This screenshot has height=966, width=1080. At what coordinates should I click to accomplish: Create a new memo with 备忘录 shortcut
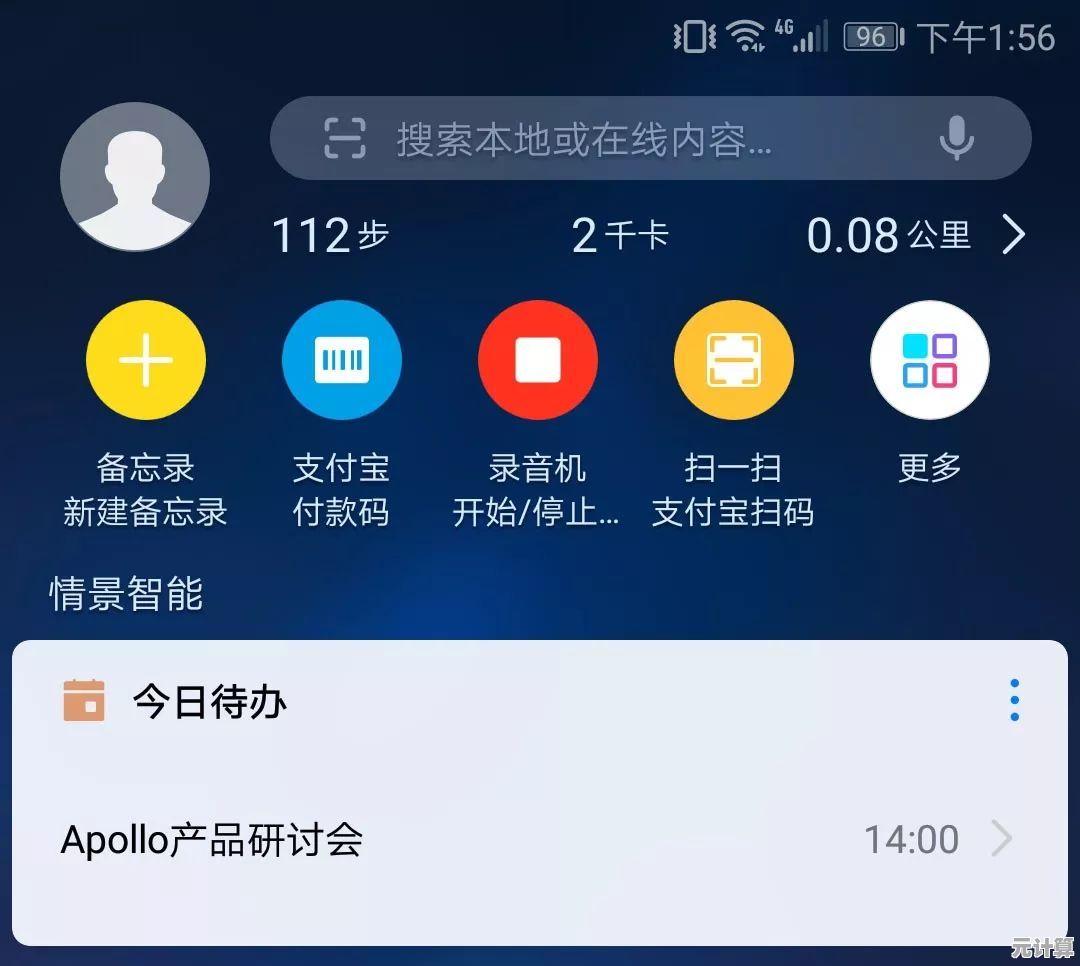click(x=146, y=360)
